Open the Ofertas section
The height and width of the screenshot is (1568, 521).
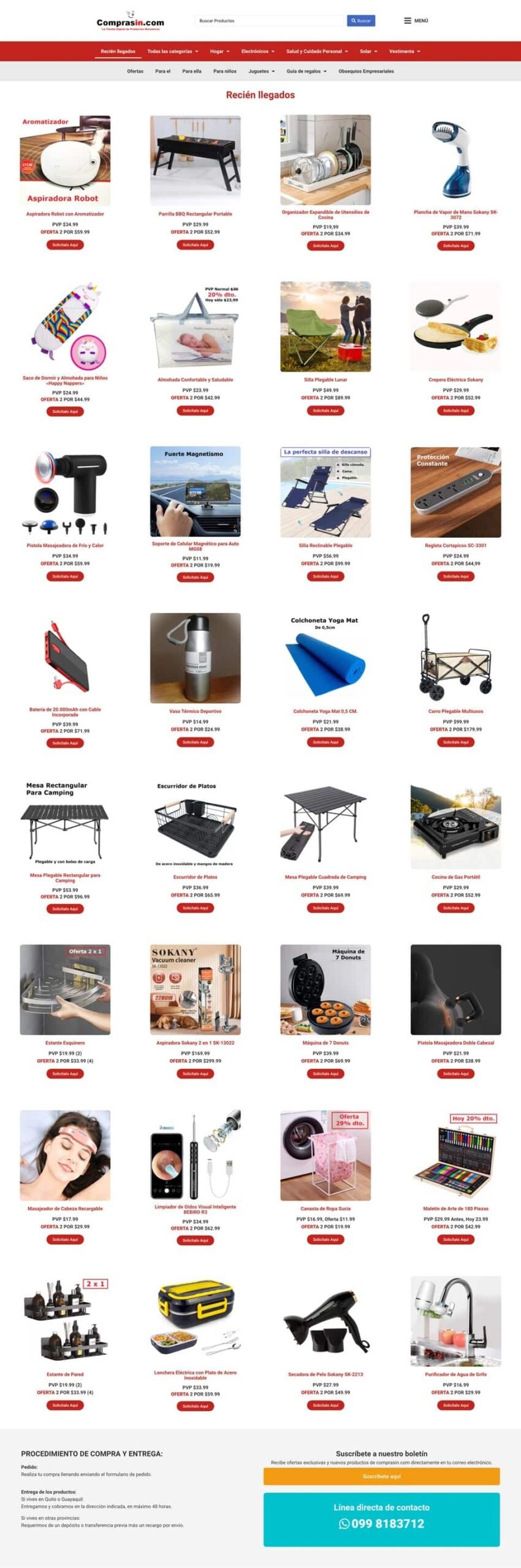point(135,71)
